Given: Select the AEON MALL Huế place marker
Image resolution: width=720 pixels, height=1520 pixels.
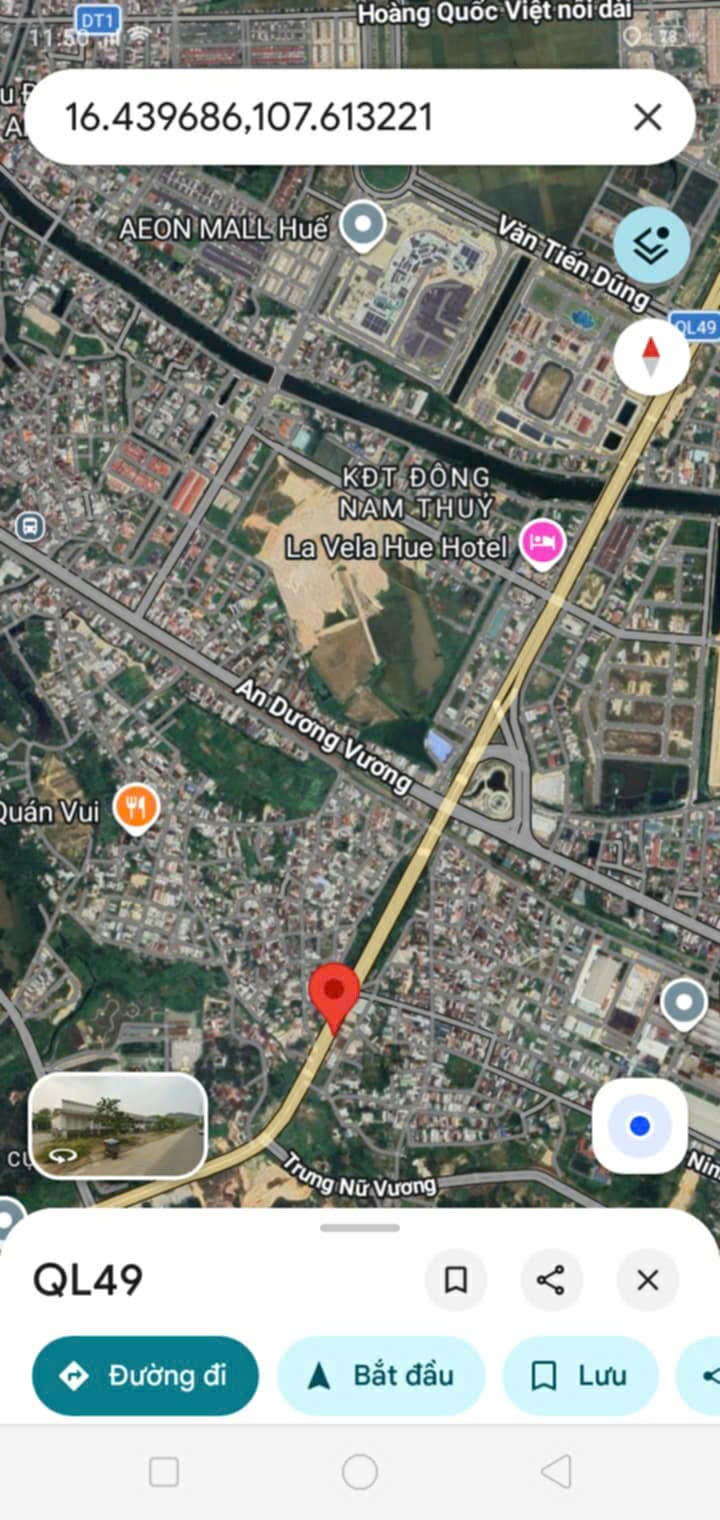Looking at the screenshot, I should click(362, 225).
